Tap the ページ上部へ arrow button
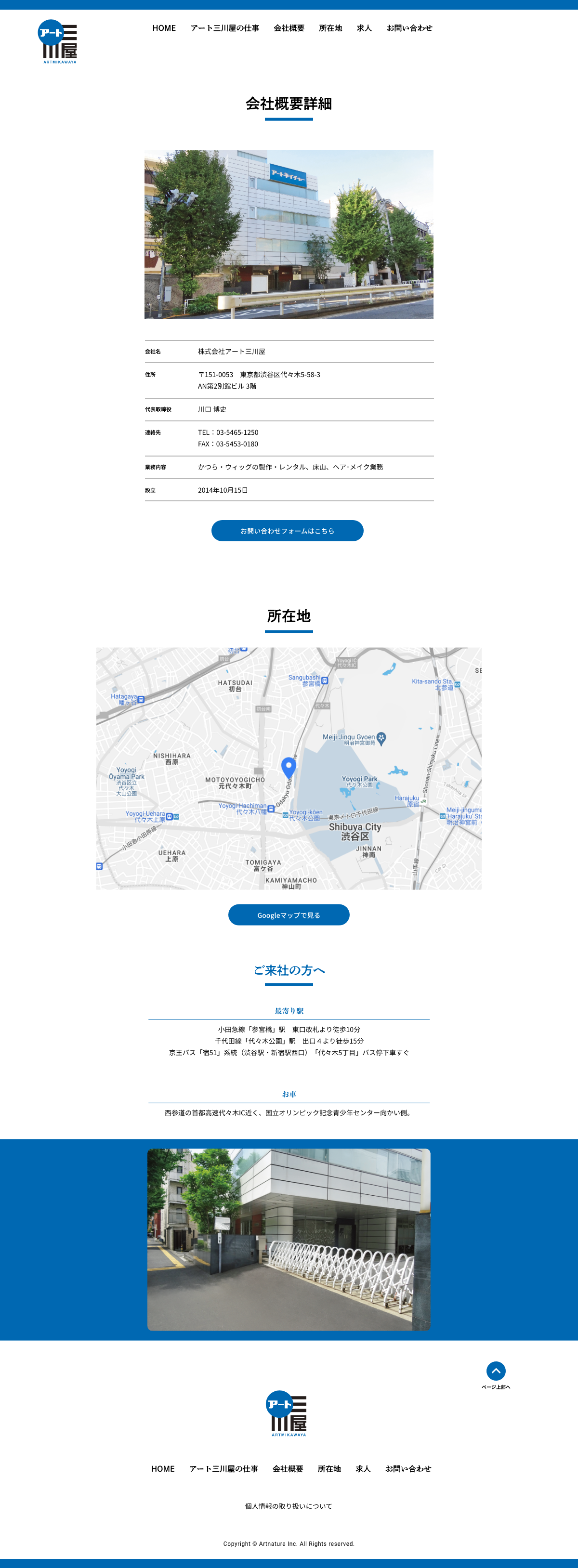The image size is (578, 1568). [x=496, y=1371]
